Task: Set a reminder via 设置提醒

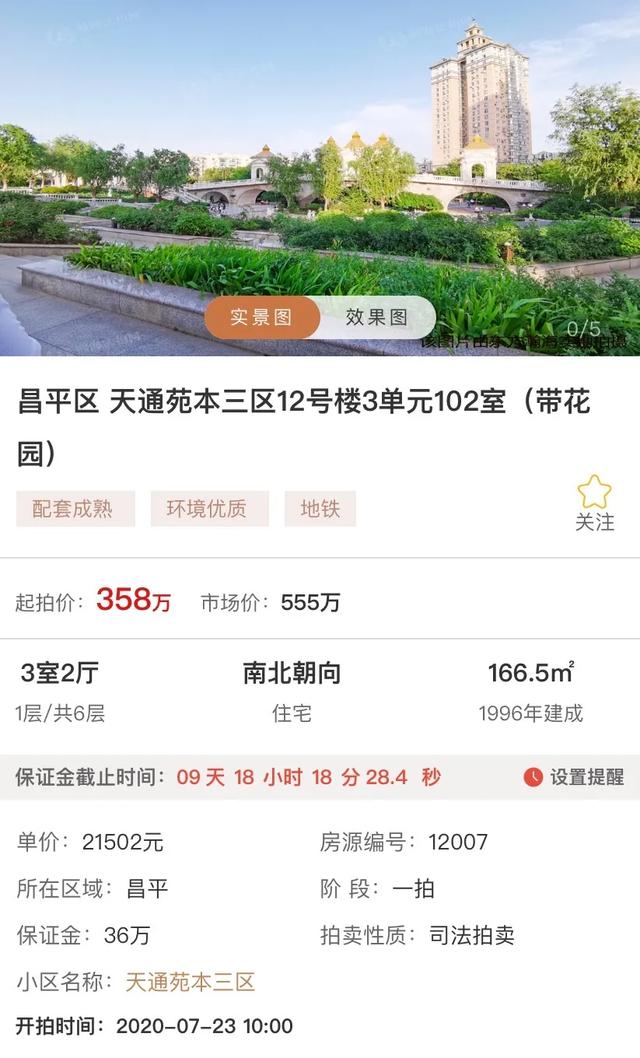Action: pyautogui.click(x=574, y=777)
